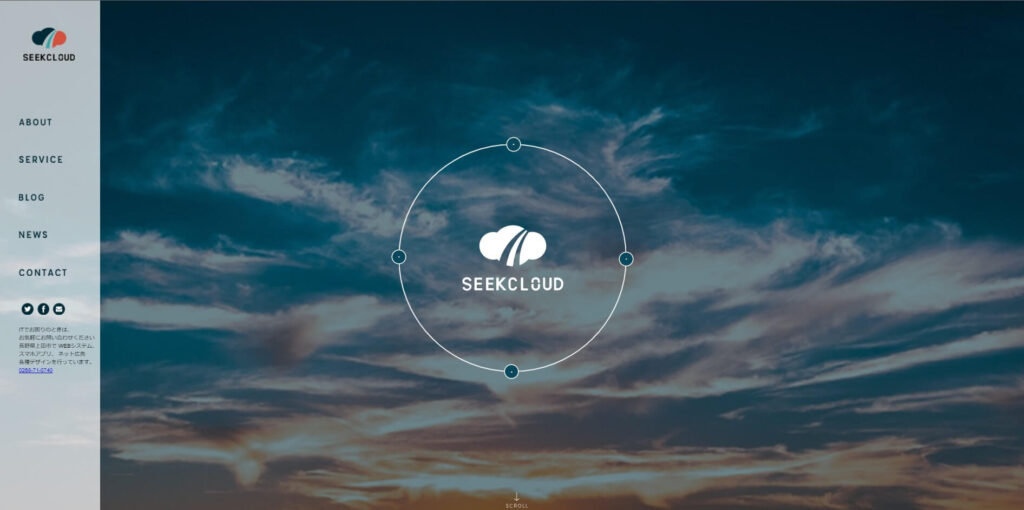Open the BLOG link
The image size is (1024, 510).
[31, 197]
